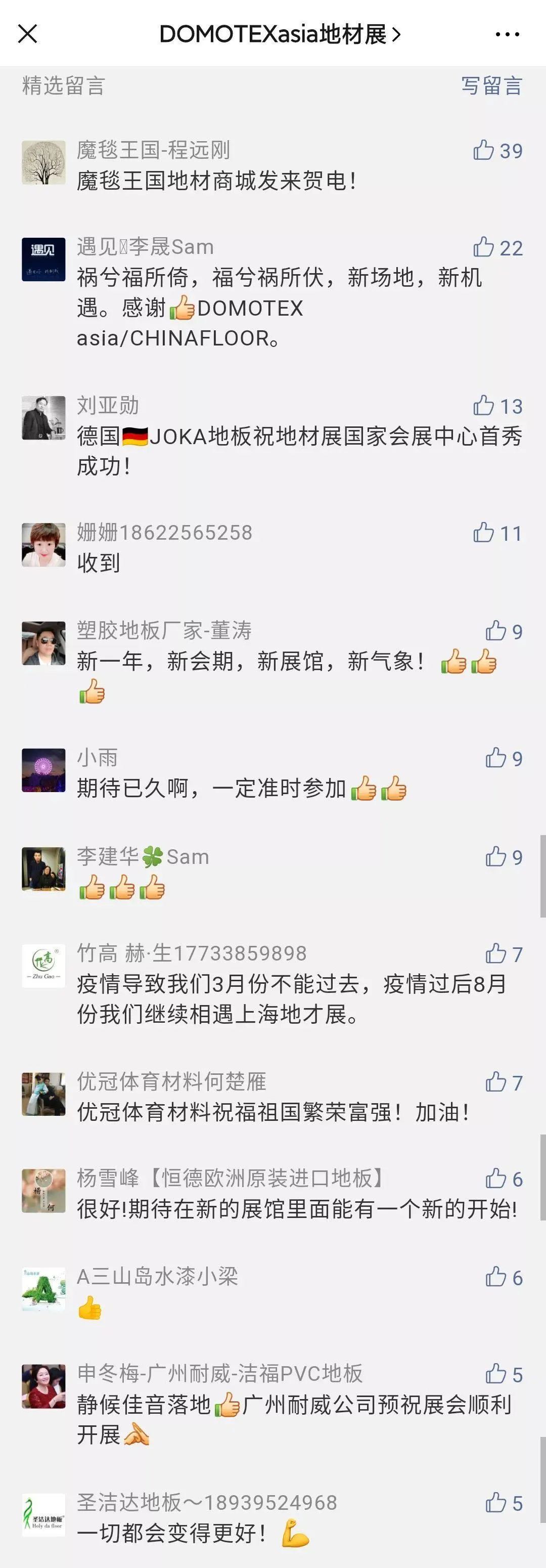
Task: Like 李建华Sam's thumbs-up comment
Action: click(496, 857)
